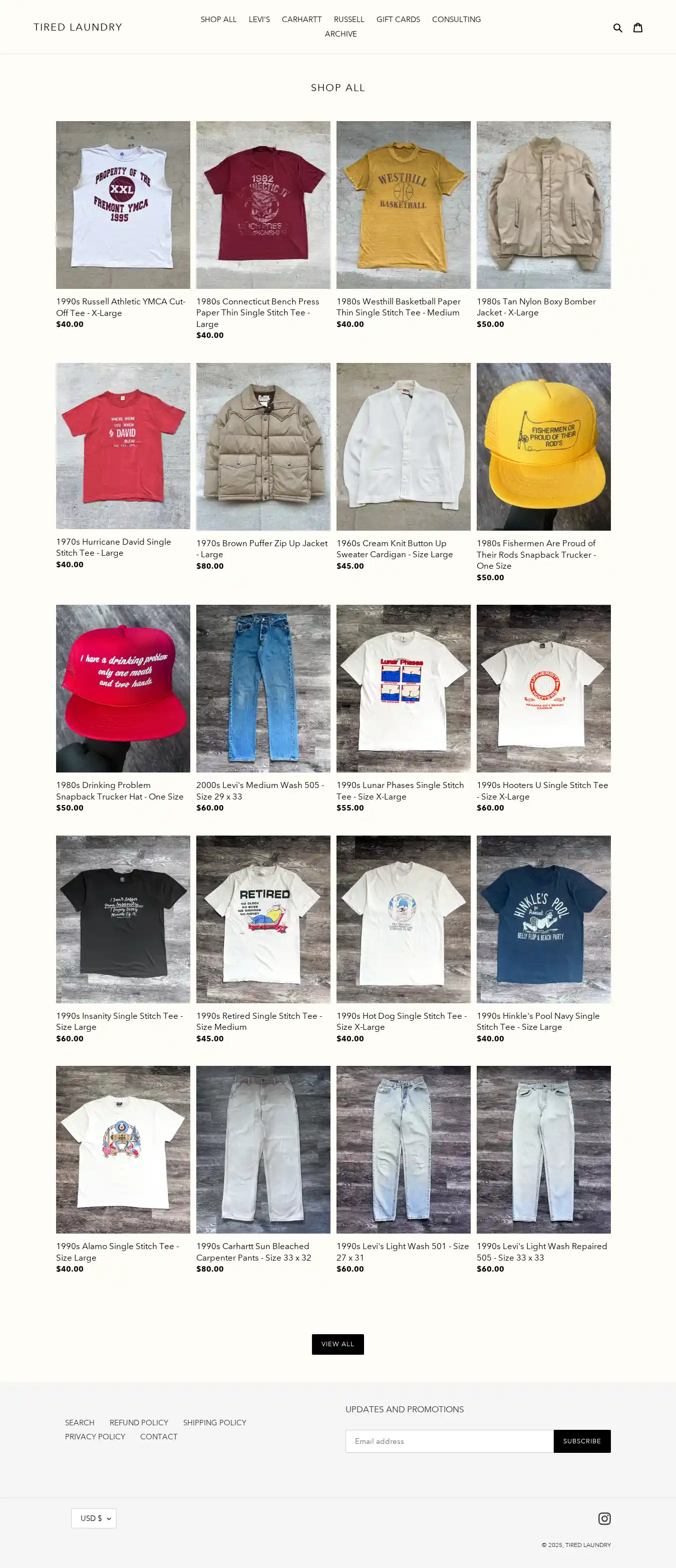Screen dimensions: 676x1568
Task: View the 1990s Retired Single Stitch Tee
Action: point(262,919)
